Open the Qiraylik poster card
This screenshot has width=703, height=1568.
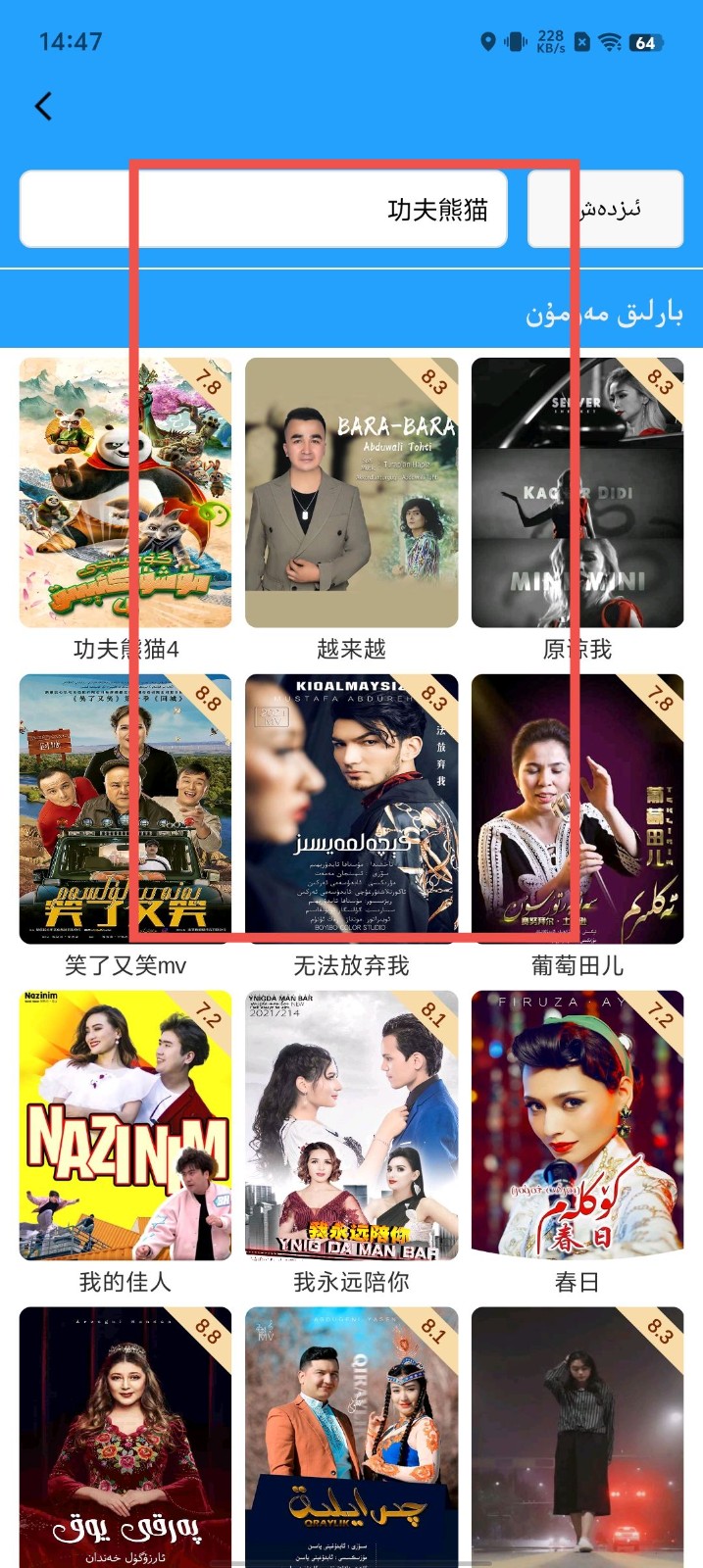351,1436
